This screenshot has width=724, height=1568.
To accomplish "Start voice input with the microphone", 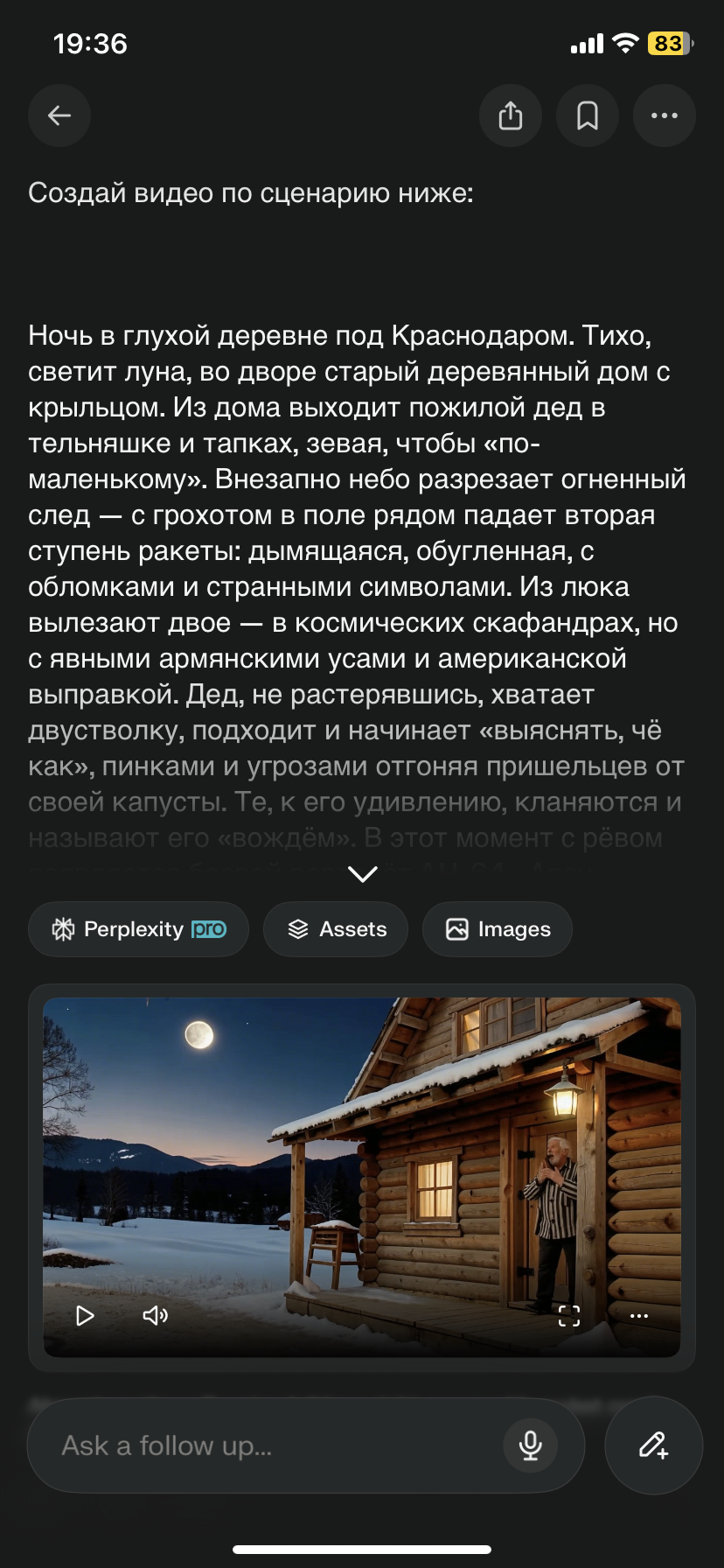I will click(530, 1445).
